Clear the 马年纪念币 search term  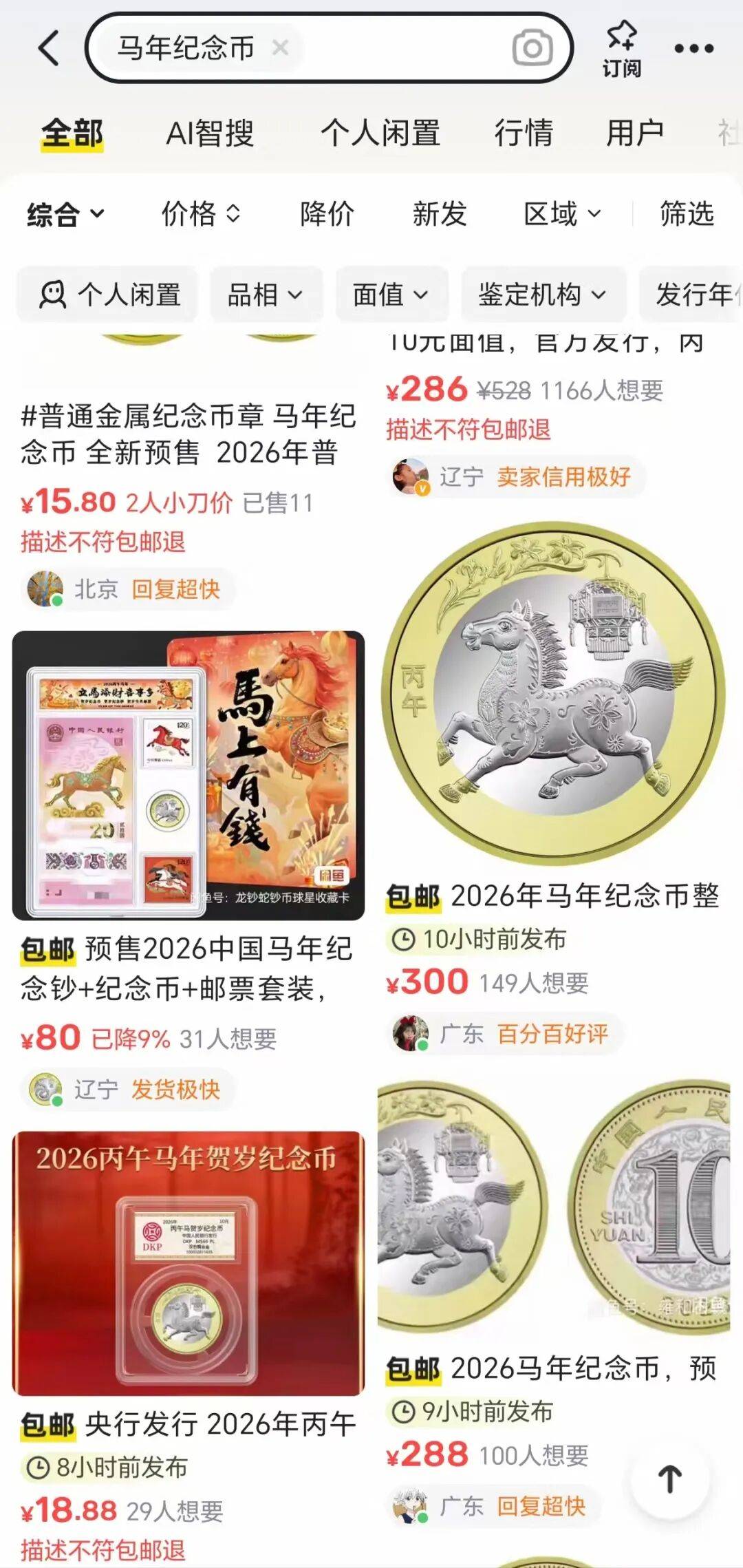280,48
